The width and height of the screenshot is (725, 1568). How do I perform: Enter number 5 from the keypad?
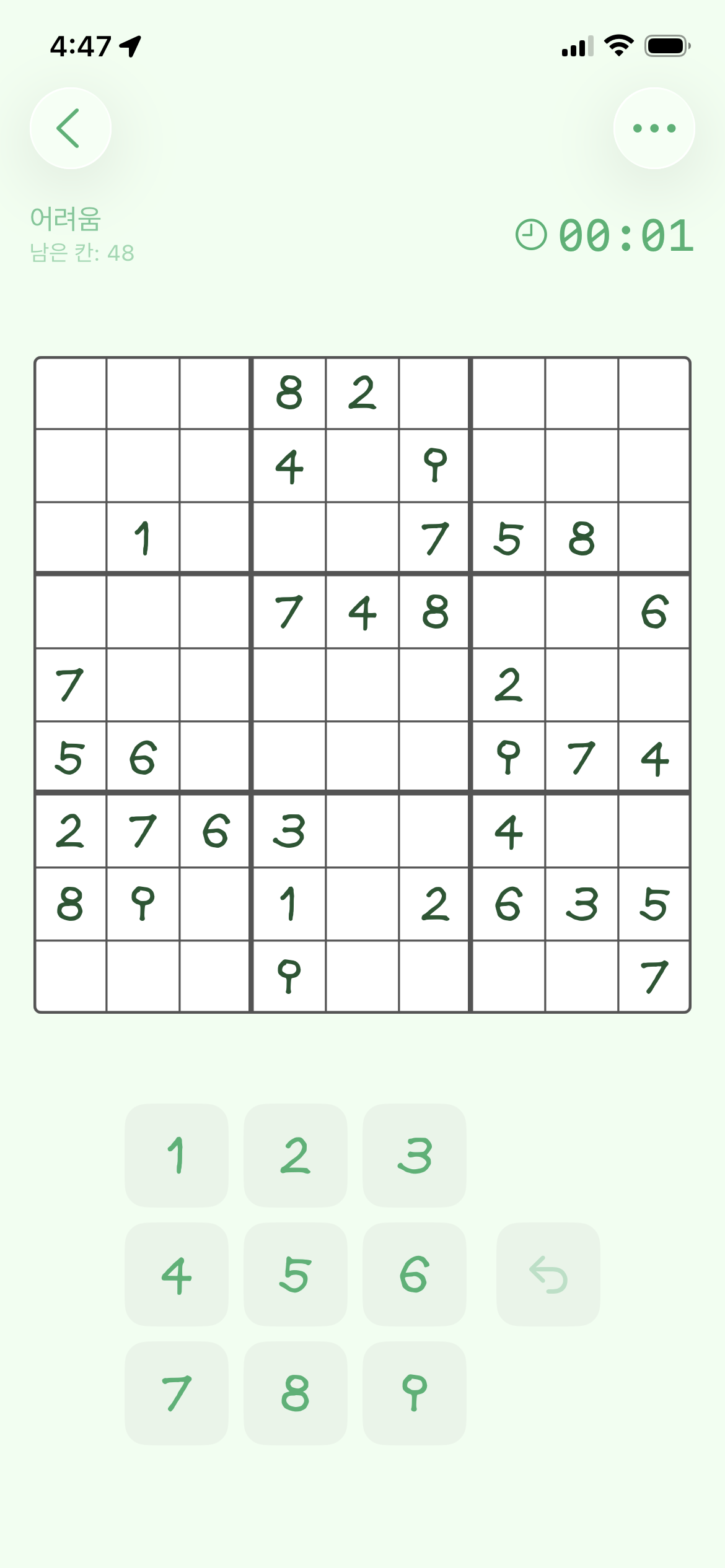pos(295,1274)
